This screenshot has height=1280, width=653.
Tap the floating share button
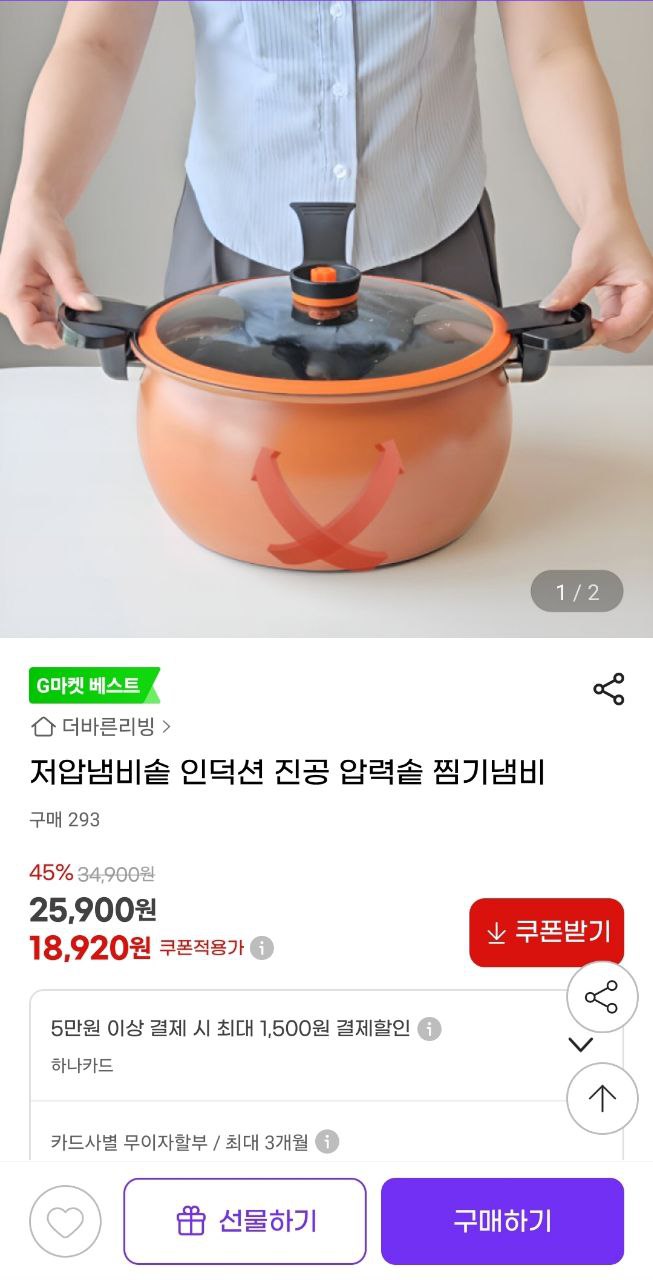(601, 997)
